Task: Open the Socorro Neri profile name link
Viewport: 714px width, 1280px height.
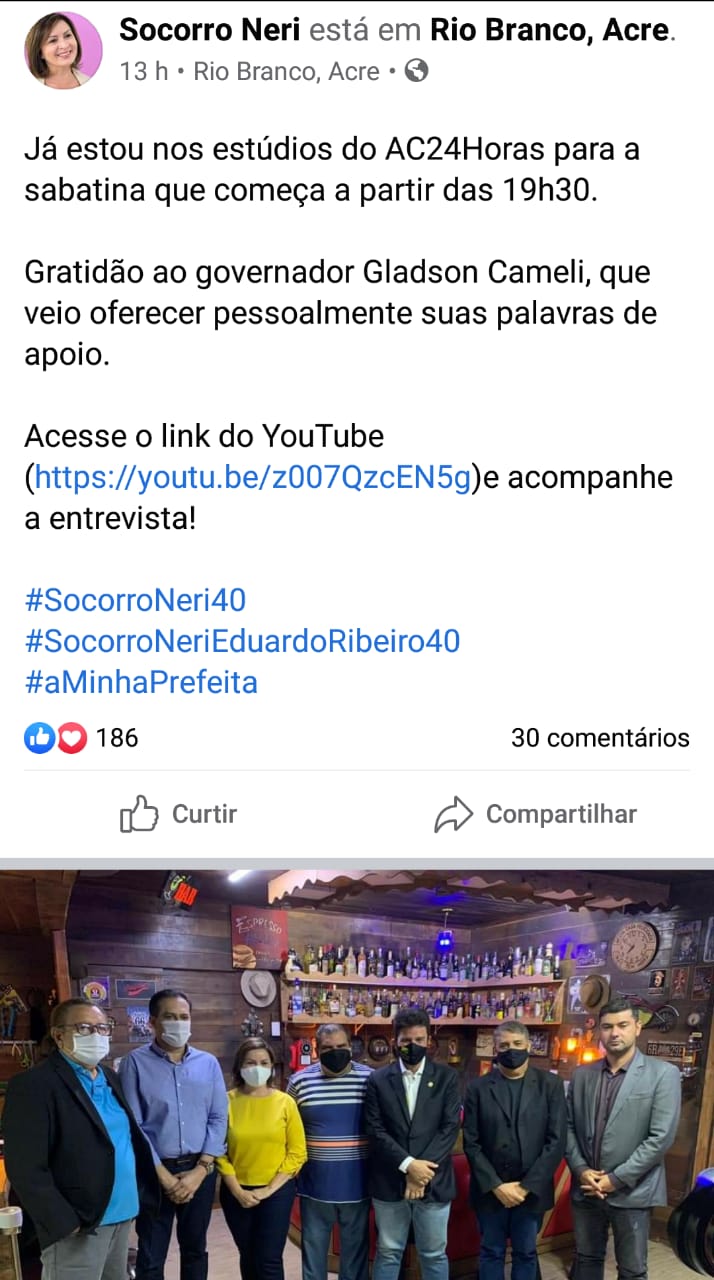Action: pyautogui.click(x=209, y=31)
